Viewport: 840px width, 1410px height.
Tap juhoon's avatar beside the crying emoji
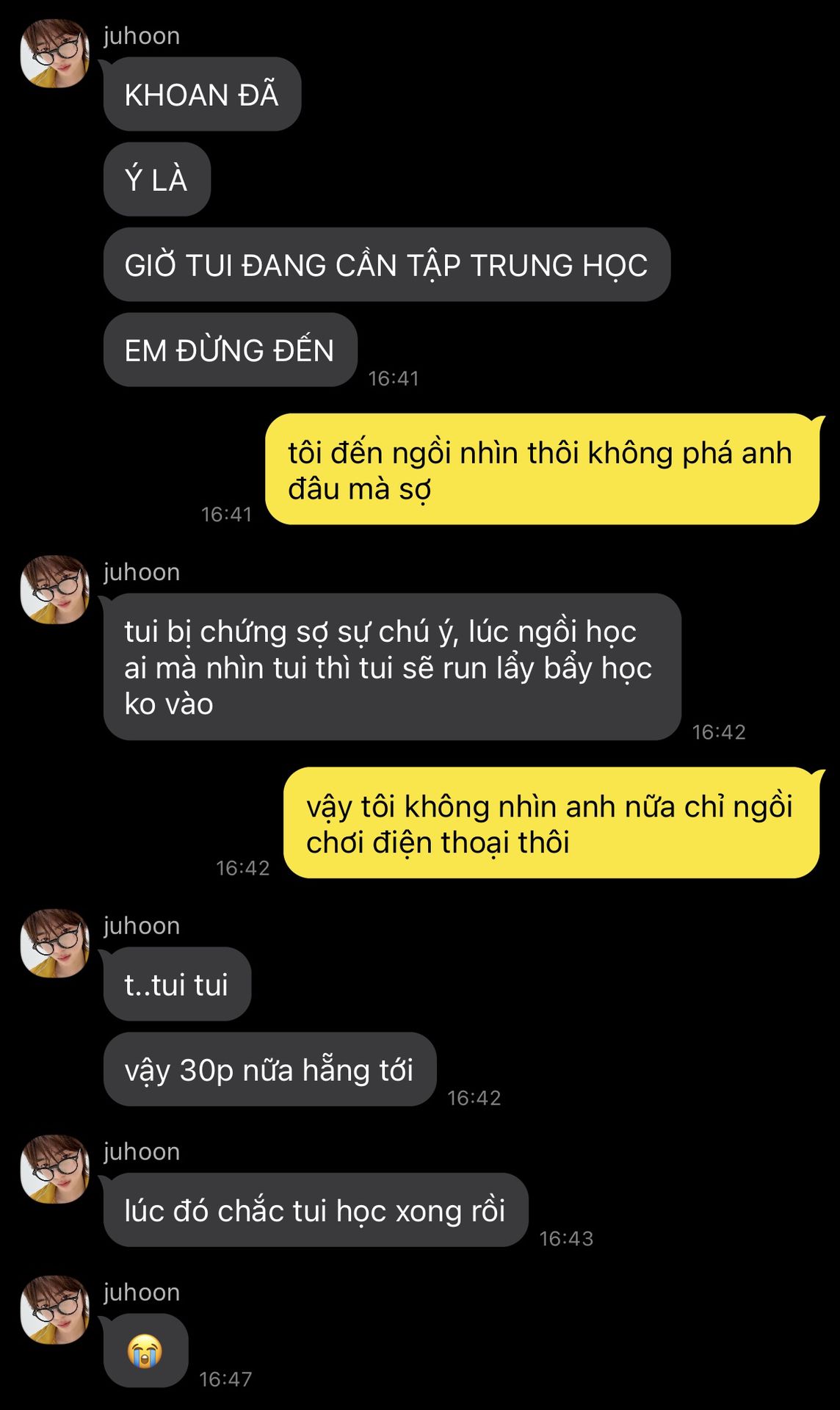[x=54, y=1310]
